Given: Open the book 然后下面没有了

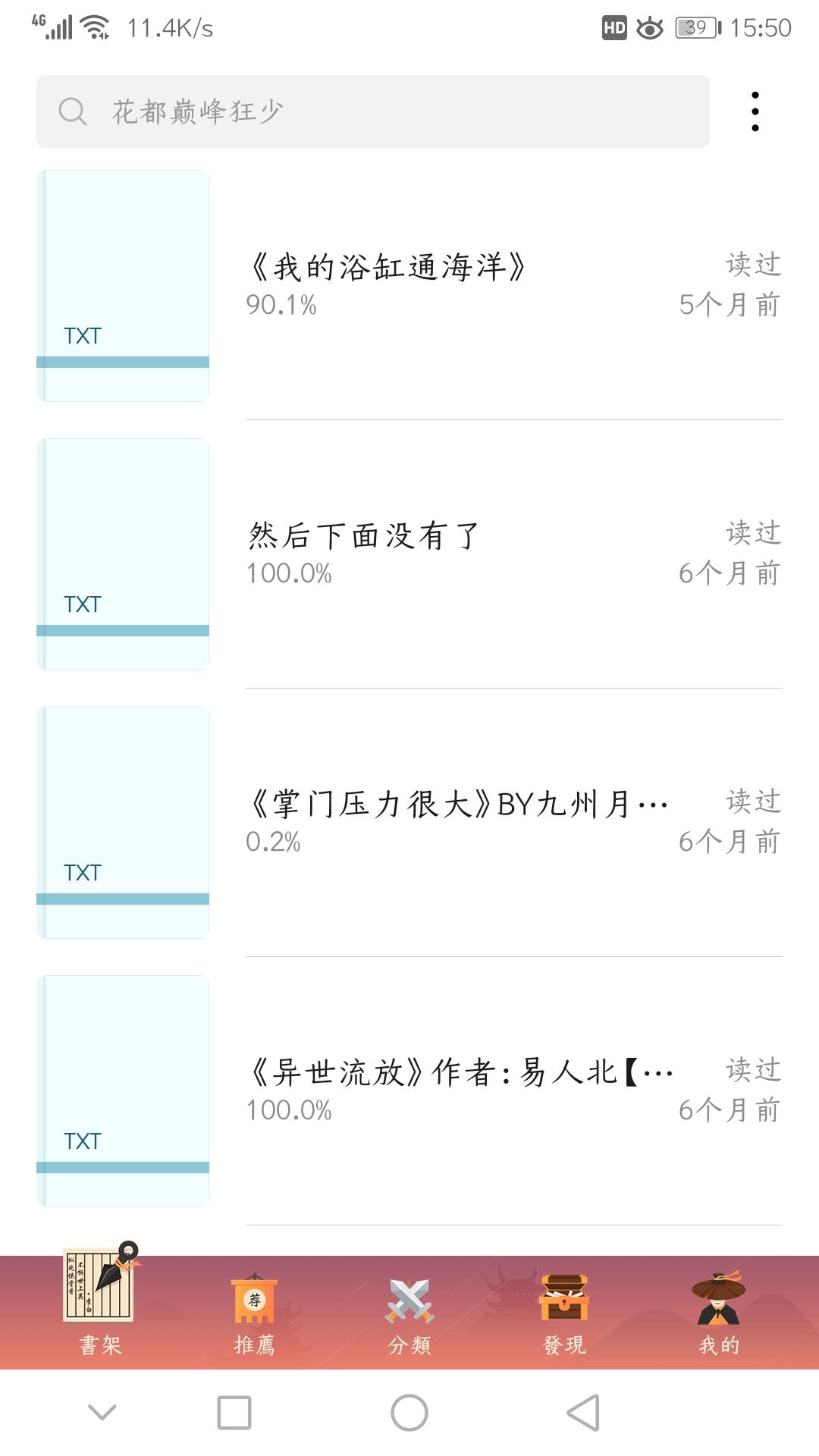Looking at the screenshot, I should 409,554.
